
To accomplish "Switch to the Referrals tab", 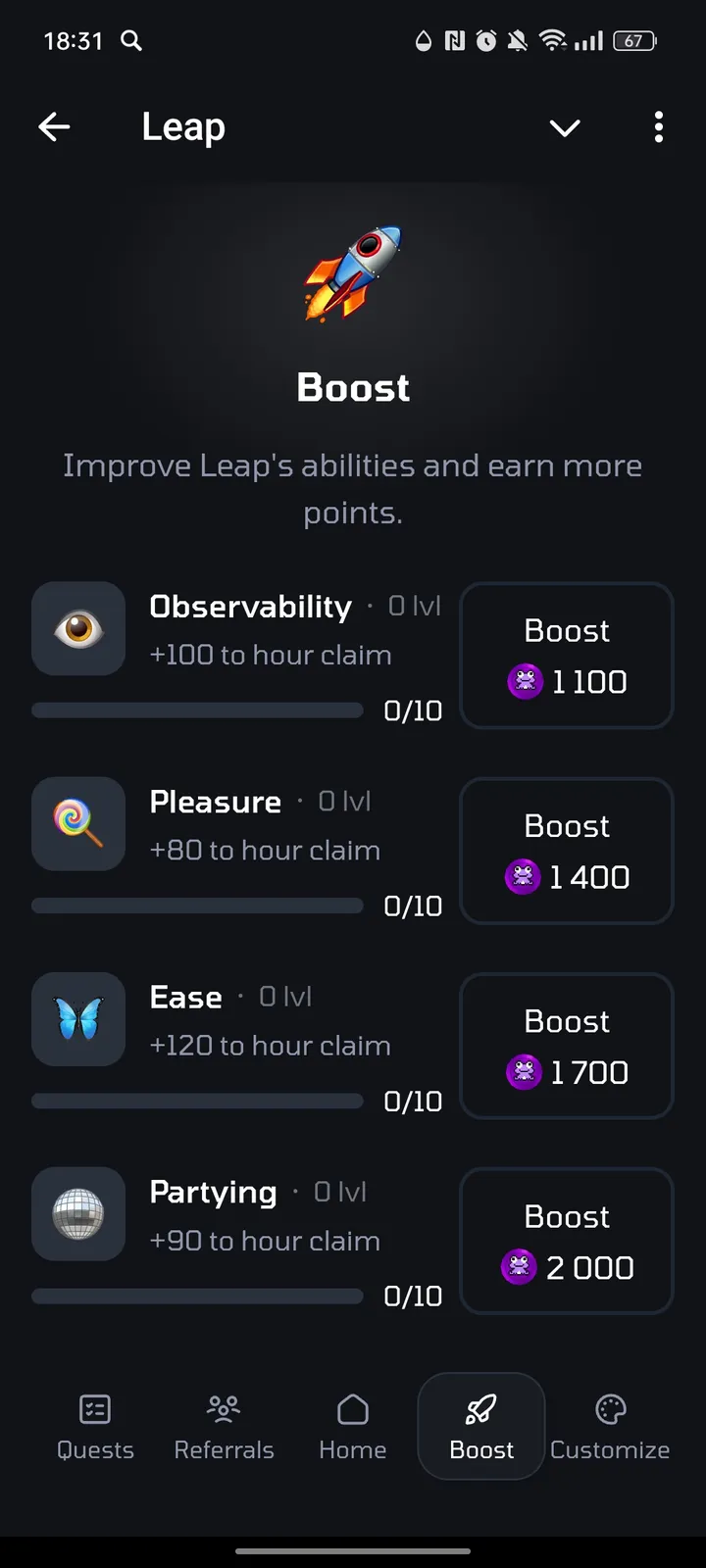I will [224, 1426].
